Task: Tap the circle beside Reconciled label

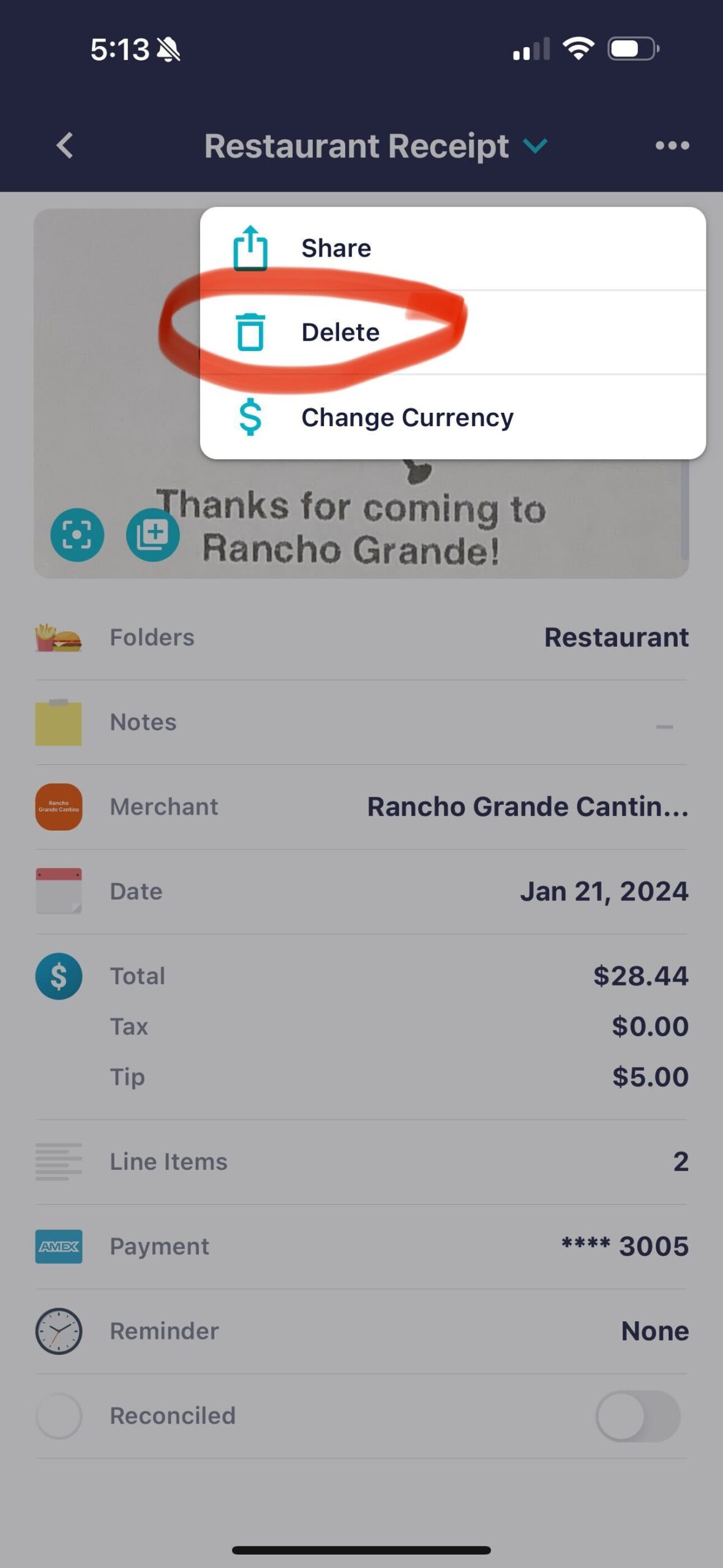Action: 59,1415
